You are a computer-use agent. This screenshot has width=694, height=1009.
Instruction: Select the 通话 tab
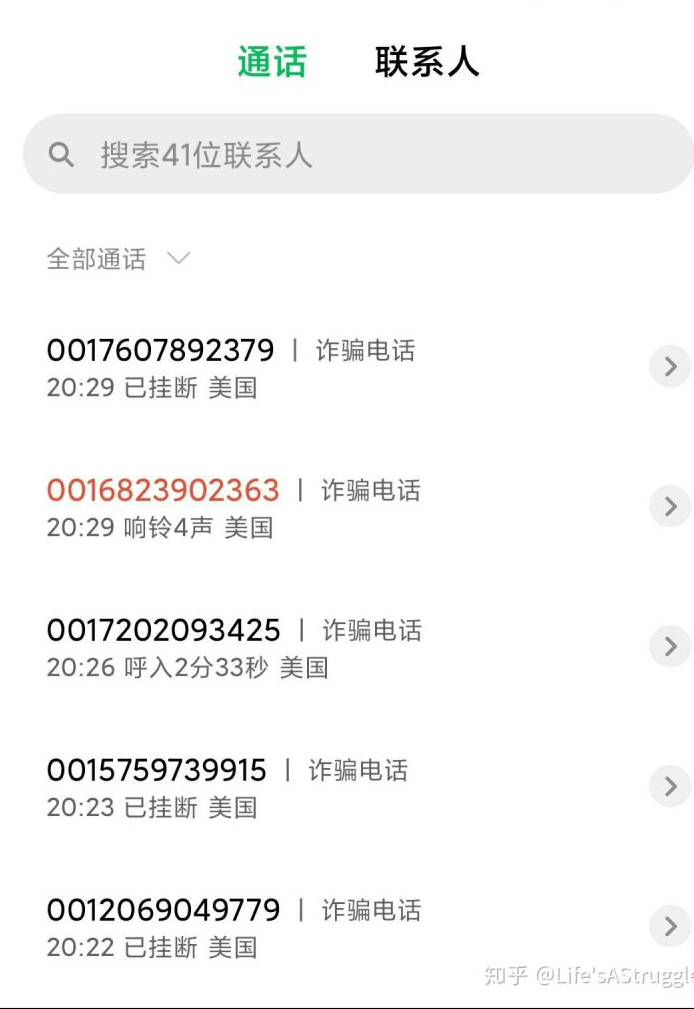(x=271, y=62)
